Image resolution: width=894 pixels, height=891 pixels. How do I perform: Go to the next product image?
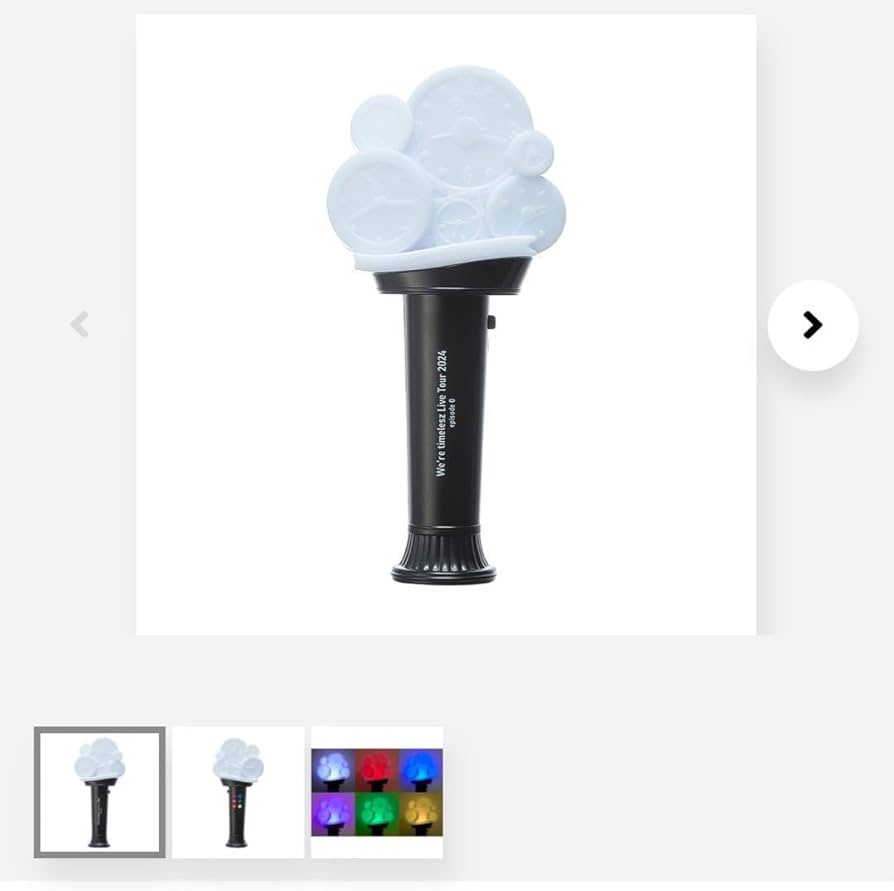tap(812, 325)
